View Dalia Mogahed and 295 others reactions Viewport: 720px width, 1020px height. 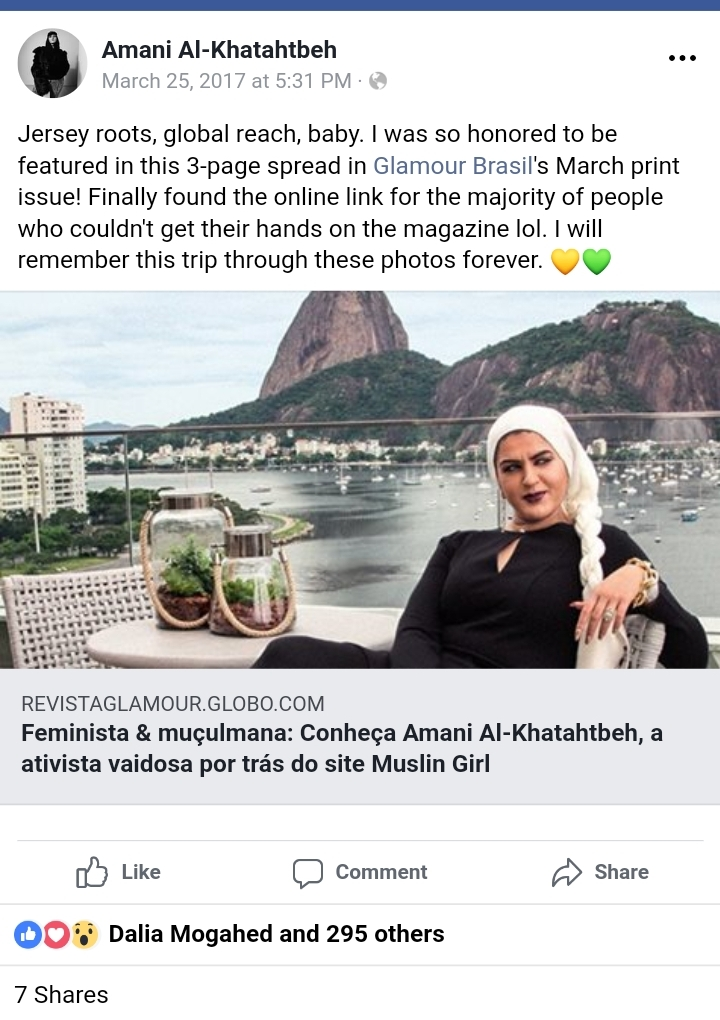[275, 934]
